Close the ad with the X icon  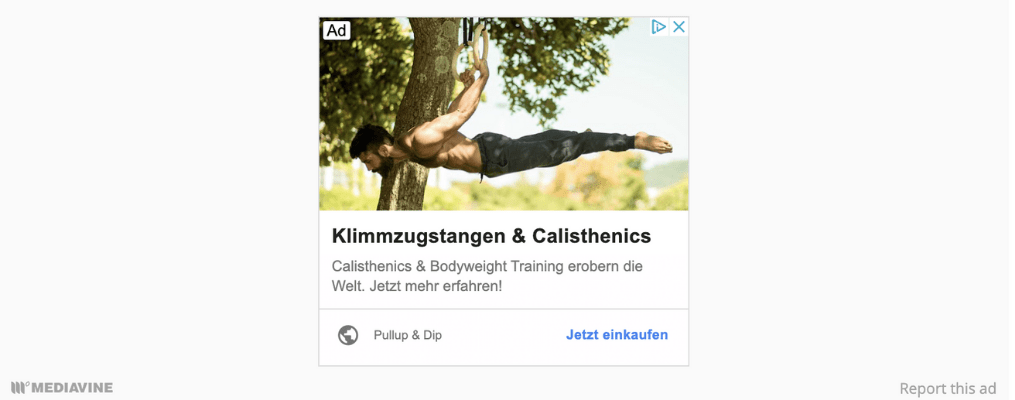[x=679, y=27]
